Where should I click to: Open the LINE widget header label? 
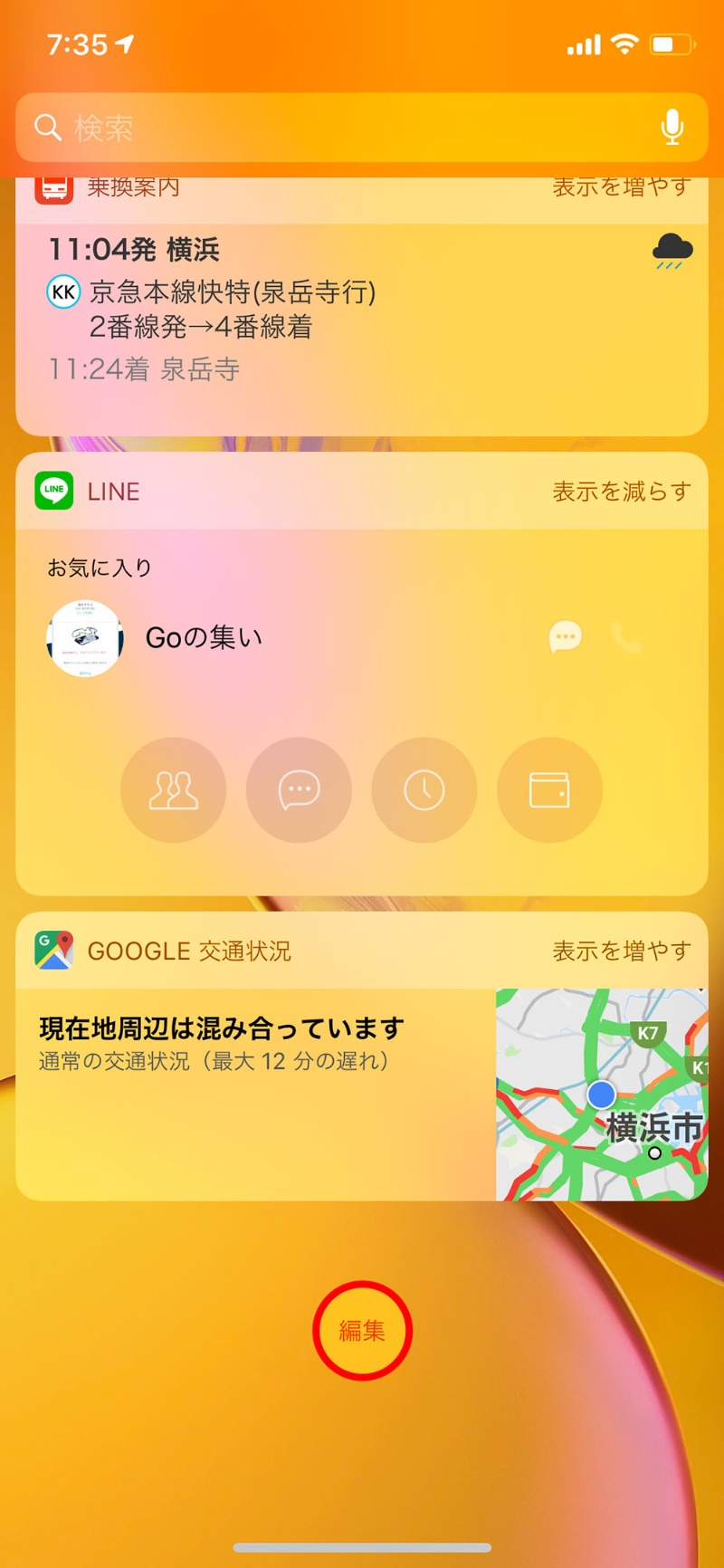113,492
